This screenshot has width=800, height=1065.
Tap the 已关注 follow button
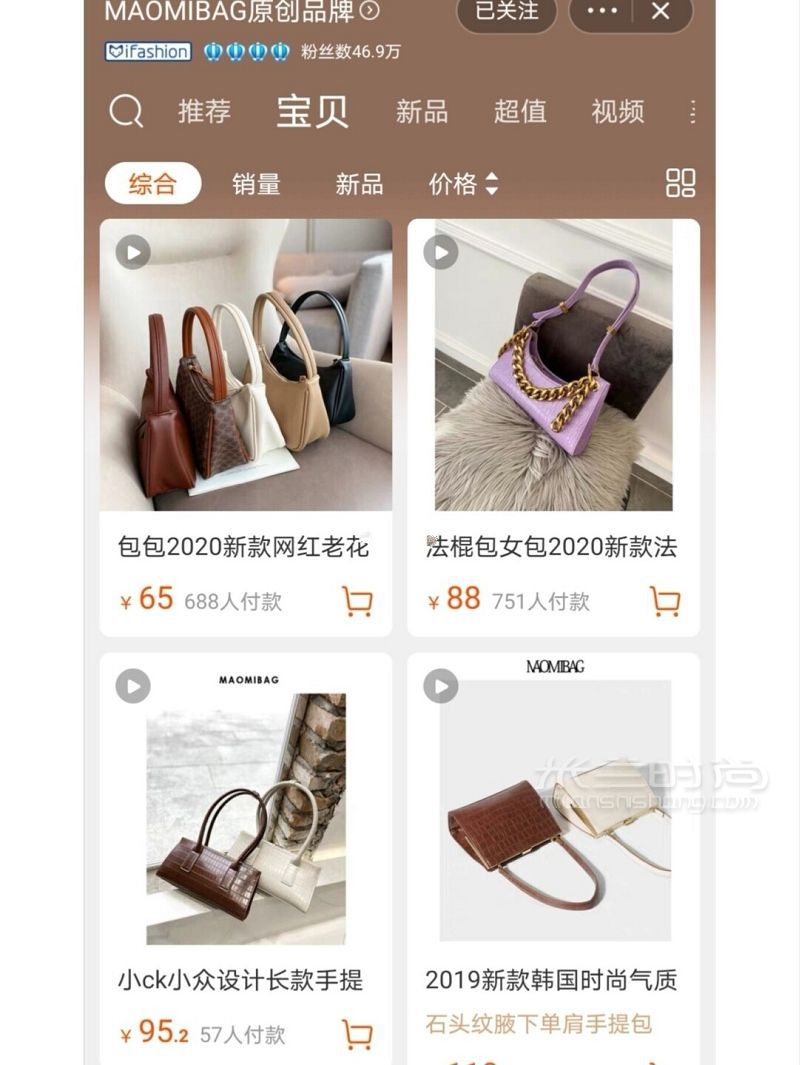point(506,12)
